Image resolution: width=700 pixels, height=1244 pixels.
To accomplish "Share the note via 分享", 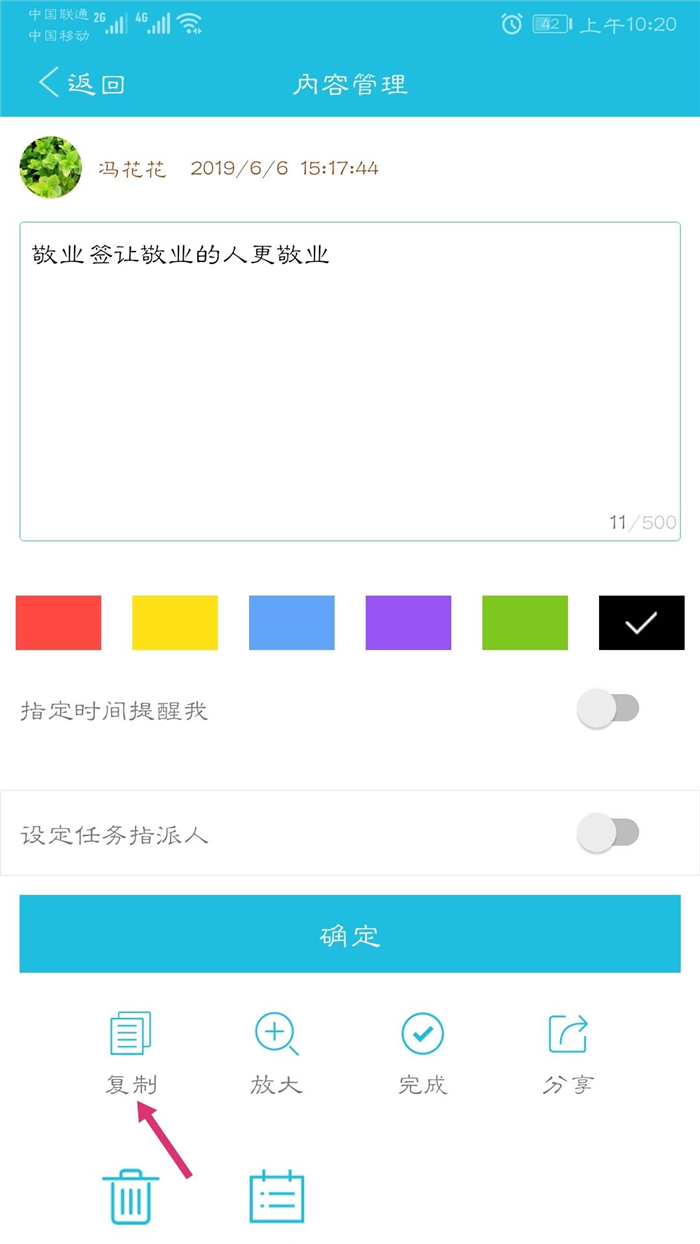I will pyautogui.click(x=569, y=1053).
